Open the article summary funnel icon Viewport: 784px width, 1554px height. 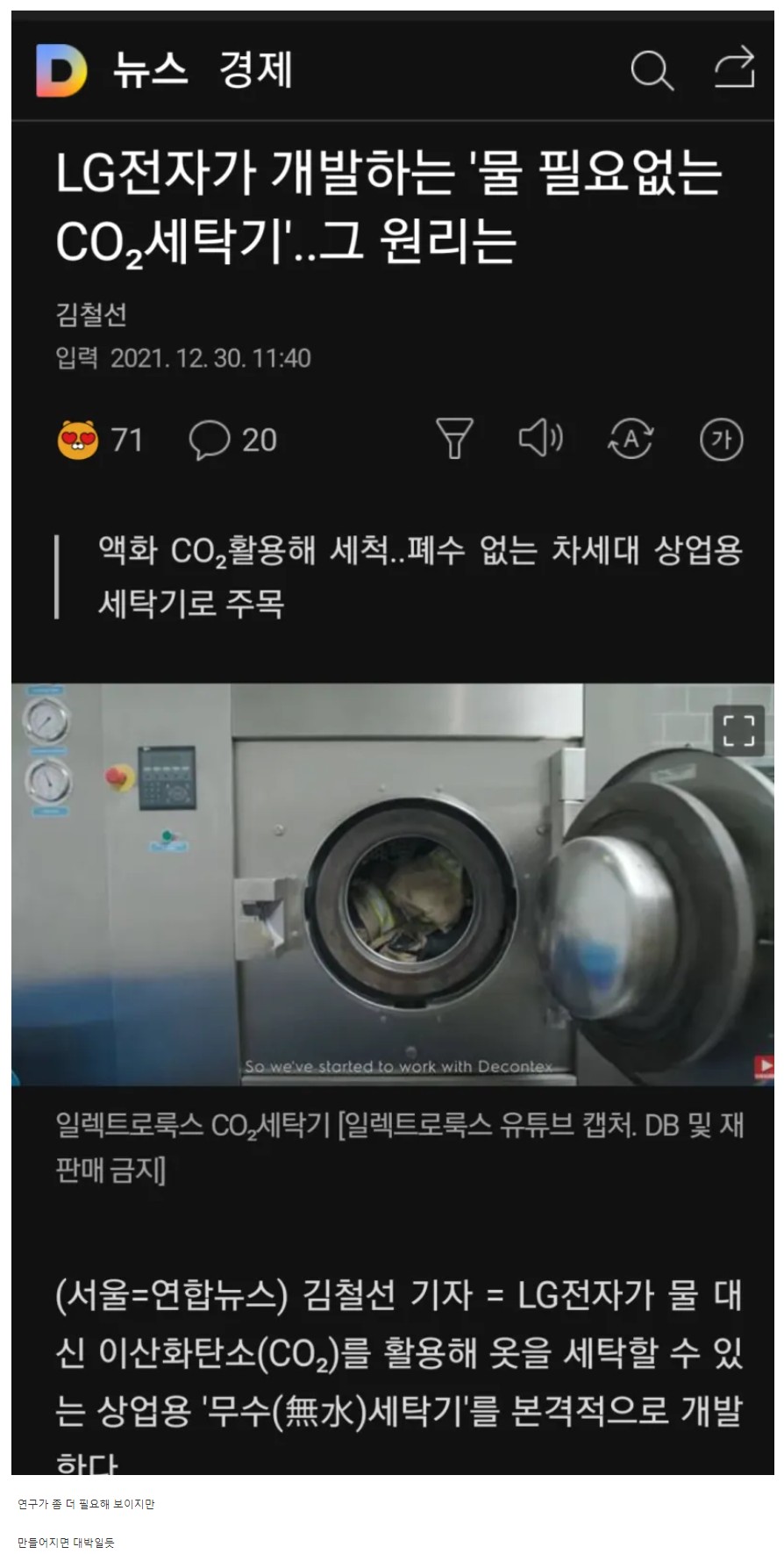454,438
